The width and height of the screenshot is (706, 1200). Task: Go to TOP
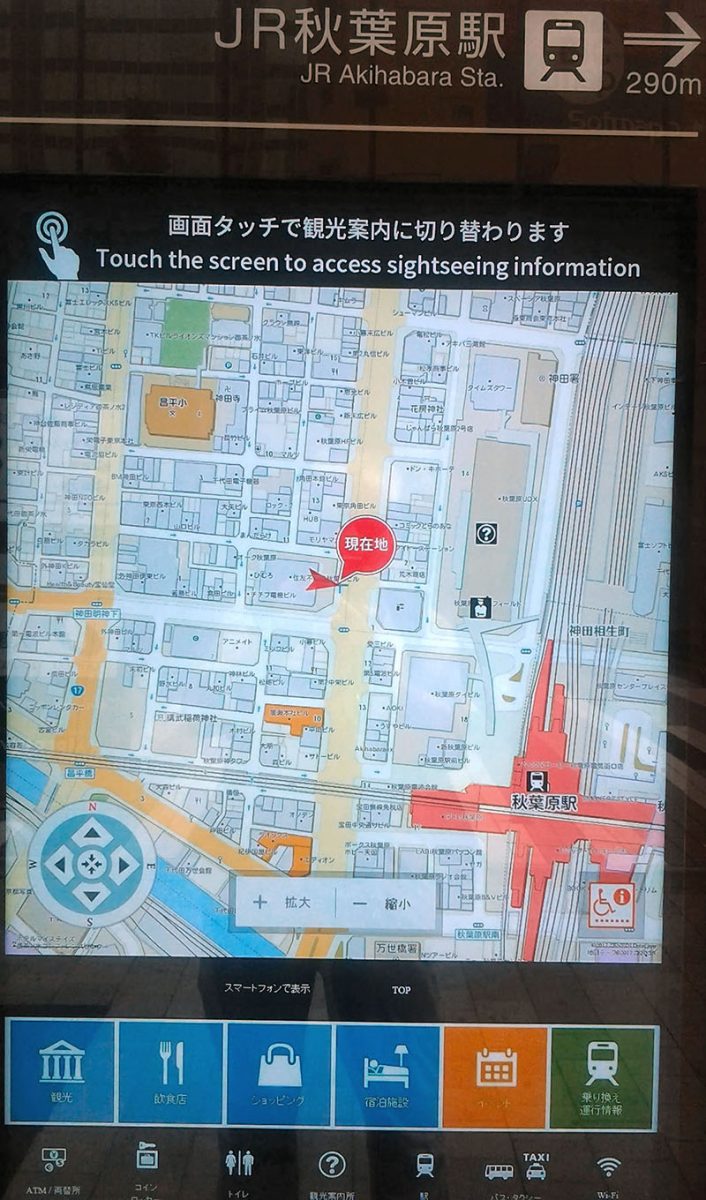(x=401, y=990)
